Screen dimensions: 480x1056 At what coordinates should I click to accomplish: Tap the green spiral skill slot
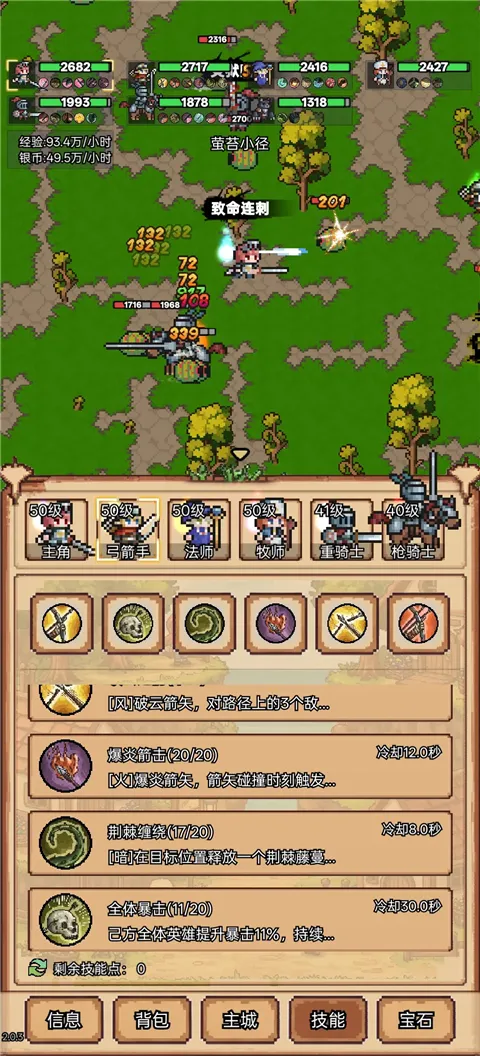(204, 624)
